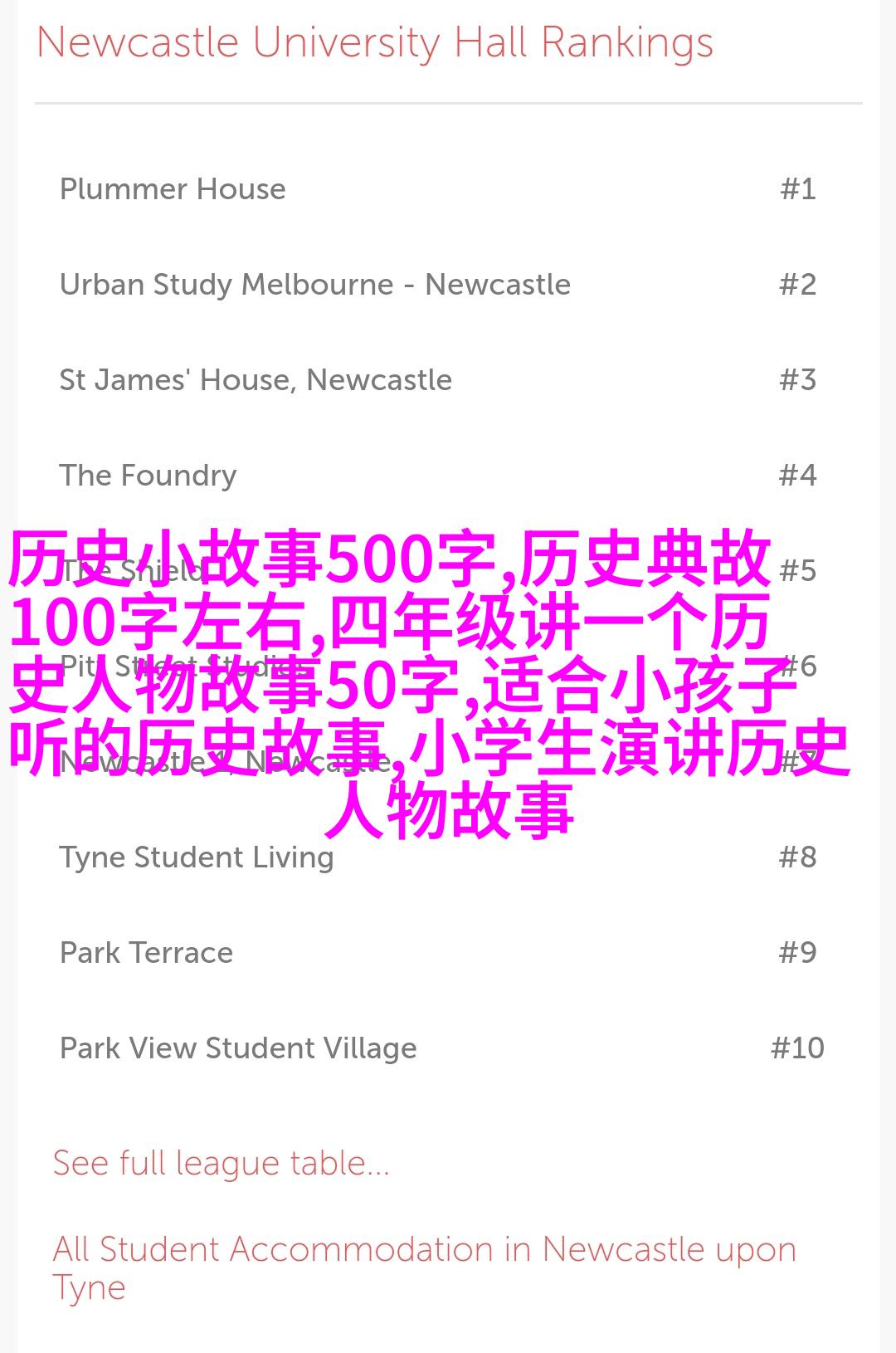
Task: Select St James' House, Newcastle
Action: point(256,380)
